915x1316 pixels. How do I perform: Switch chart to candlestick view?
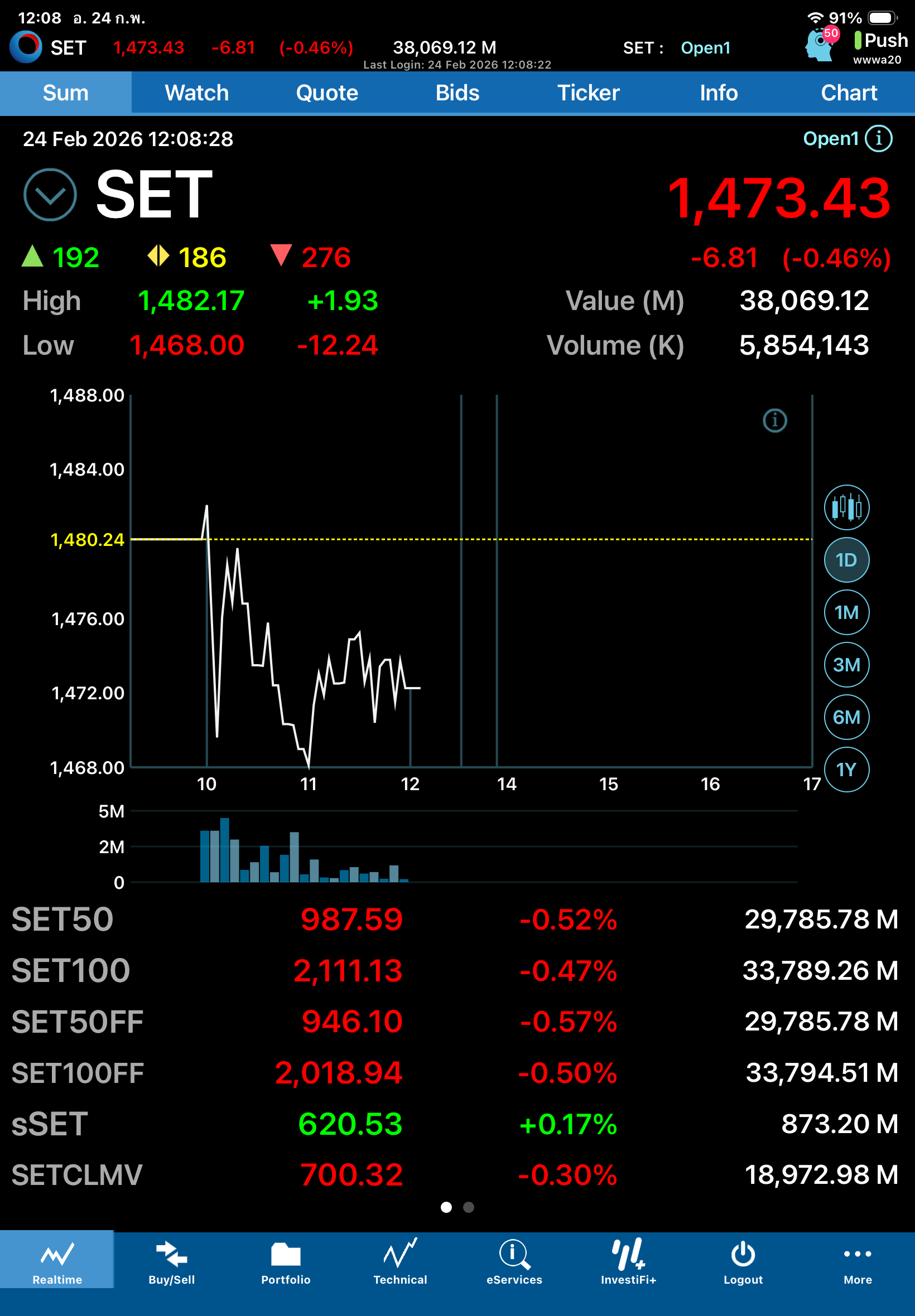click(846, 507)
